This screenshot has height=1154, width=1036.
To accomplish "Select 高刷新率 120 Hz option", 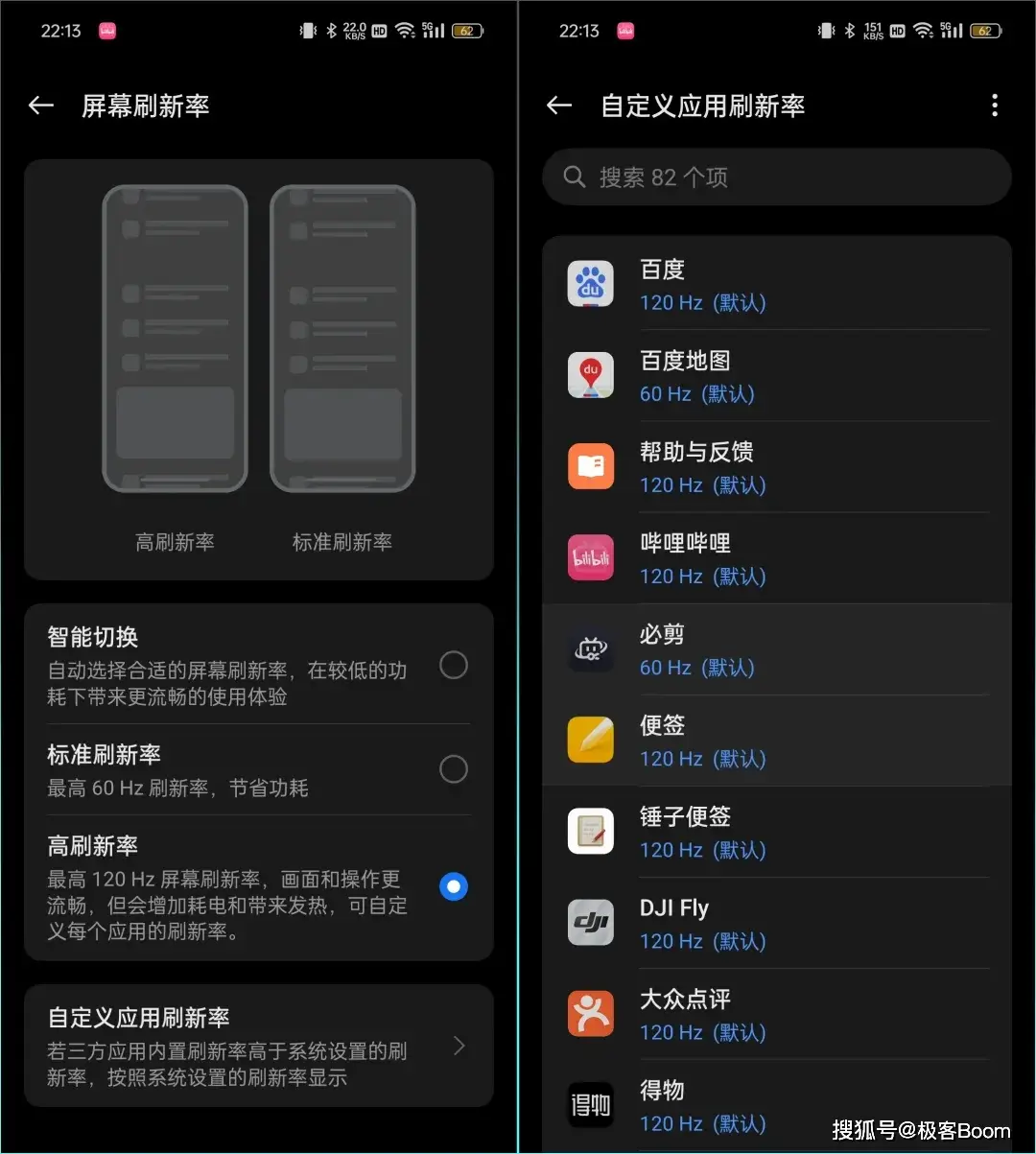I will click(453, 886).
